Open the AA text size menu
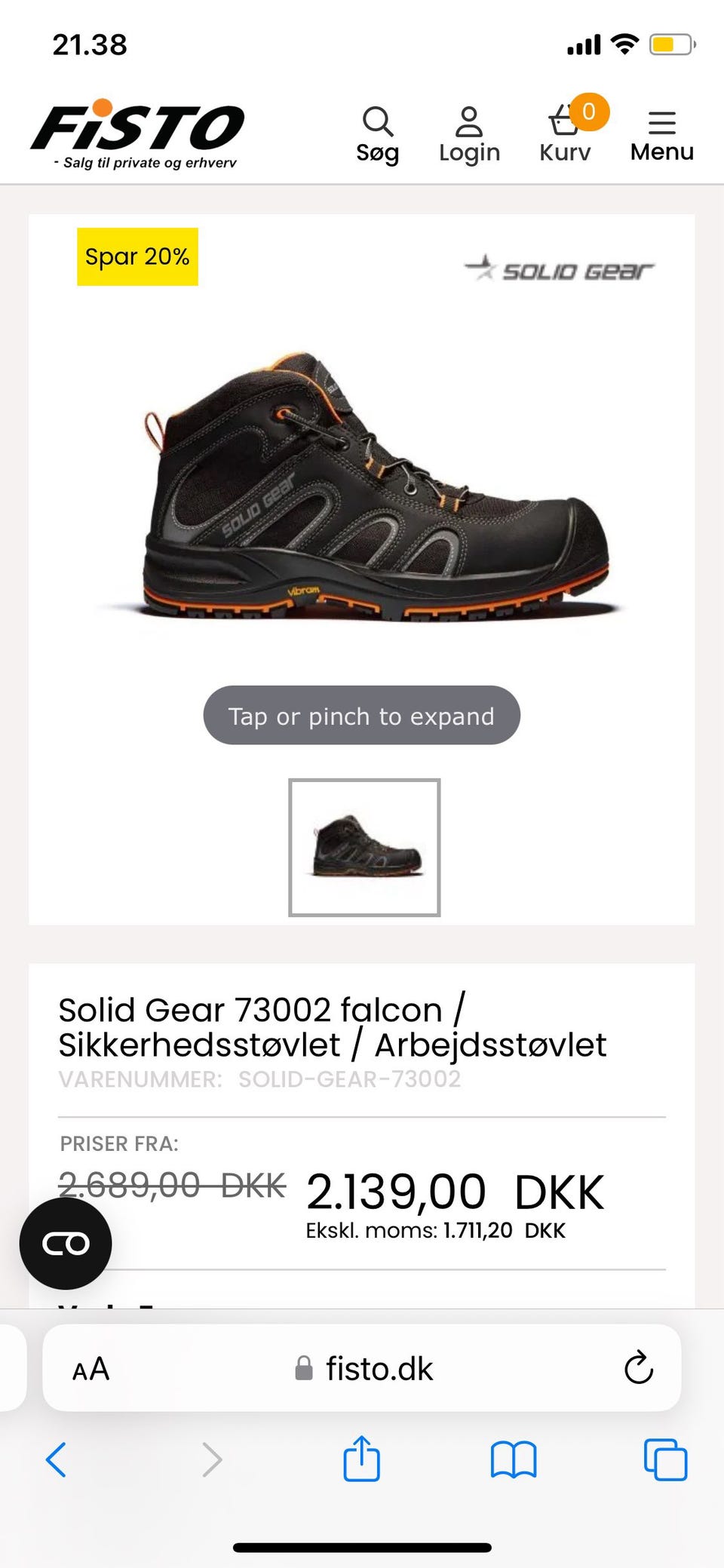The width and height of the screenshot is (724, 1568). pyautogui.click(x=90, y=1369)
